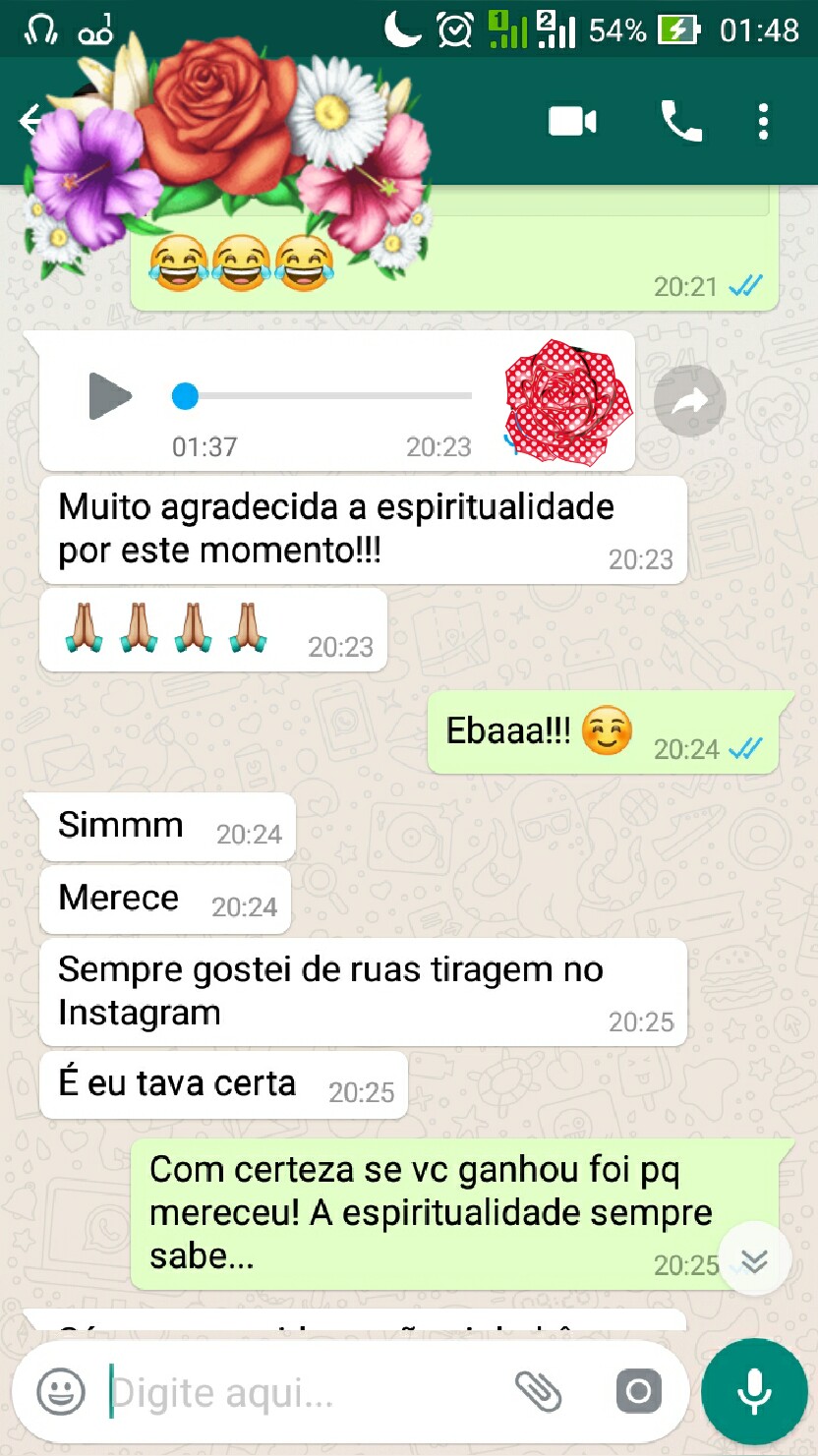The width and height of the screenshot is (818, 1456).
Task: Play the 01:37 audio message
Action: click(110, 397)
